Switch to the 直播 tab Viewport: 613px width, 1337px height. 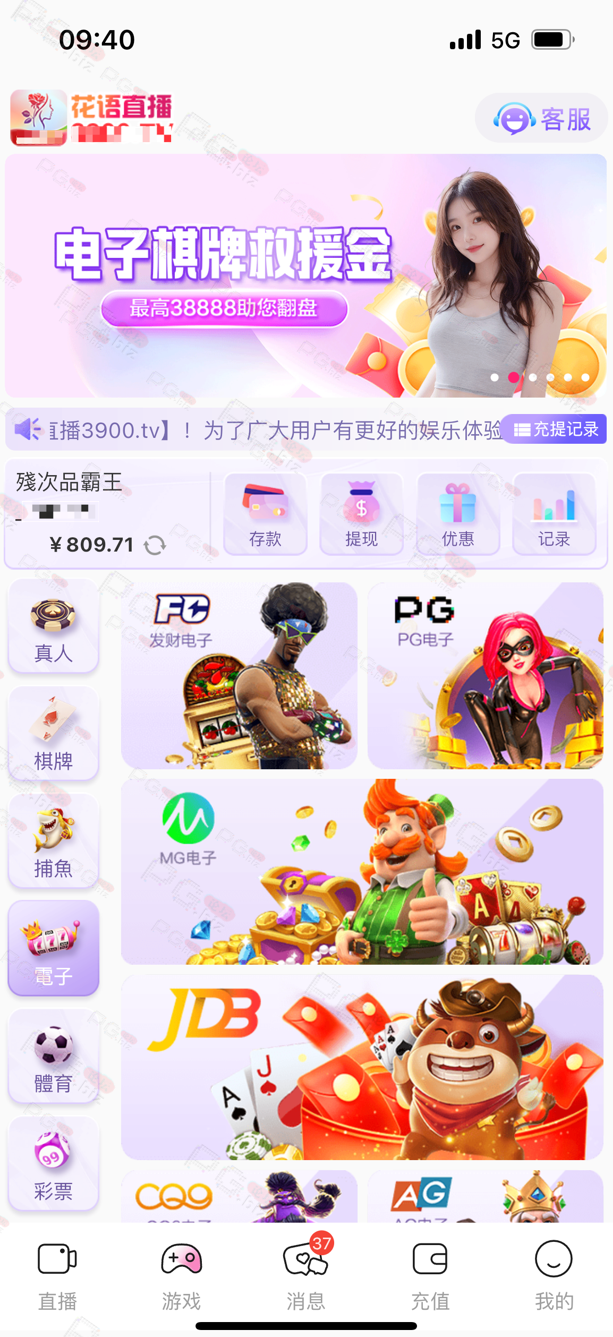click(x=57, y=1276)
